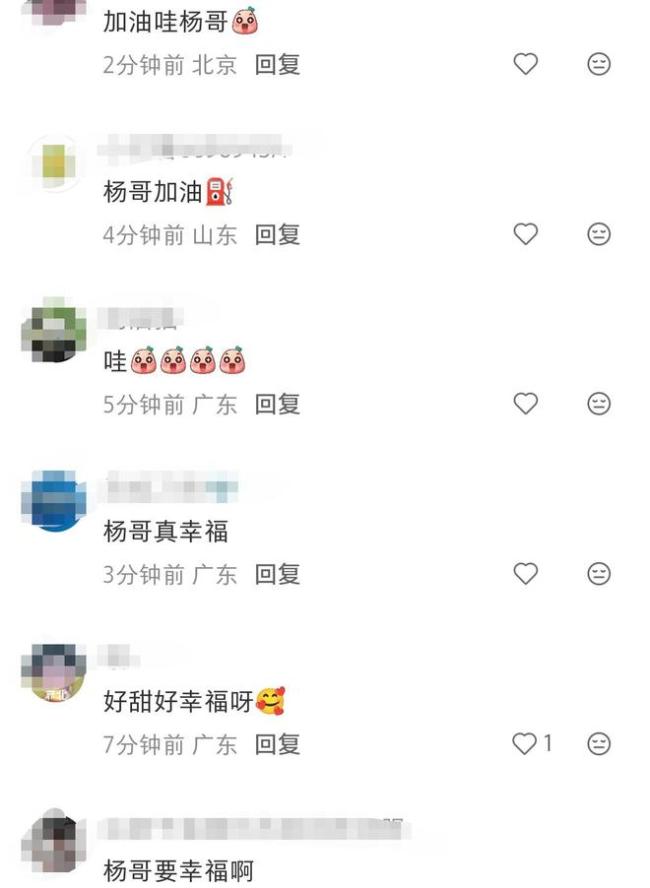This screenshot has width=650, height=888.
Task: Reply to the comment 好甜好幸福呀
Action: pyautogui.click(x=277, y=745)
